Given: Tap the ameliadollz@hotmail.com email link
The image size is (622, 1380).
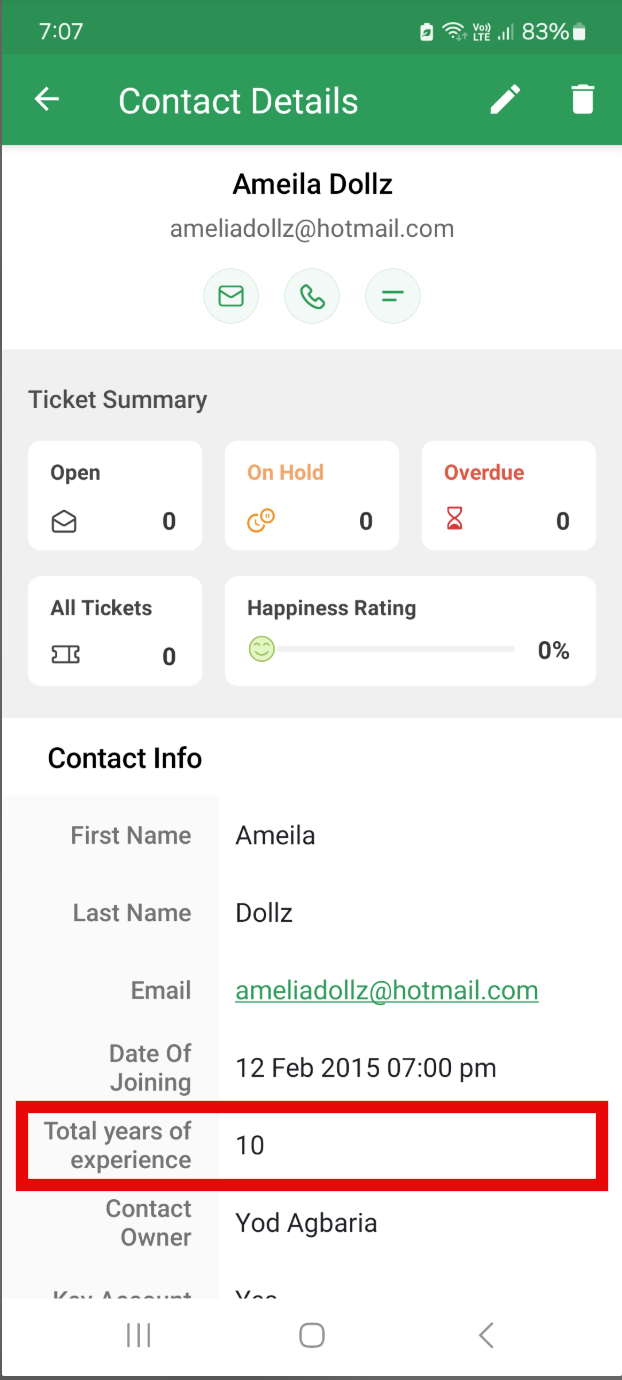Looking at the screenshot, I should coord(387,991).
